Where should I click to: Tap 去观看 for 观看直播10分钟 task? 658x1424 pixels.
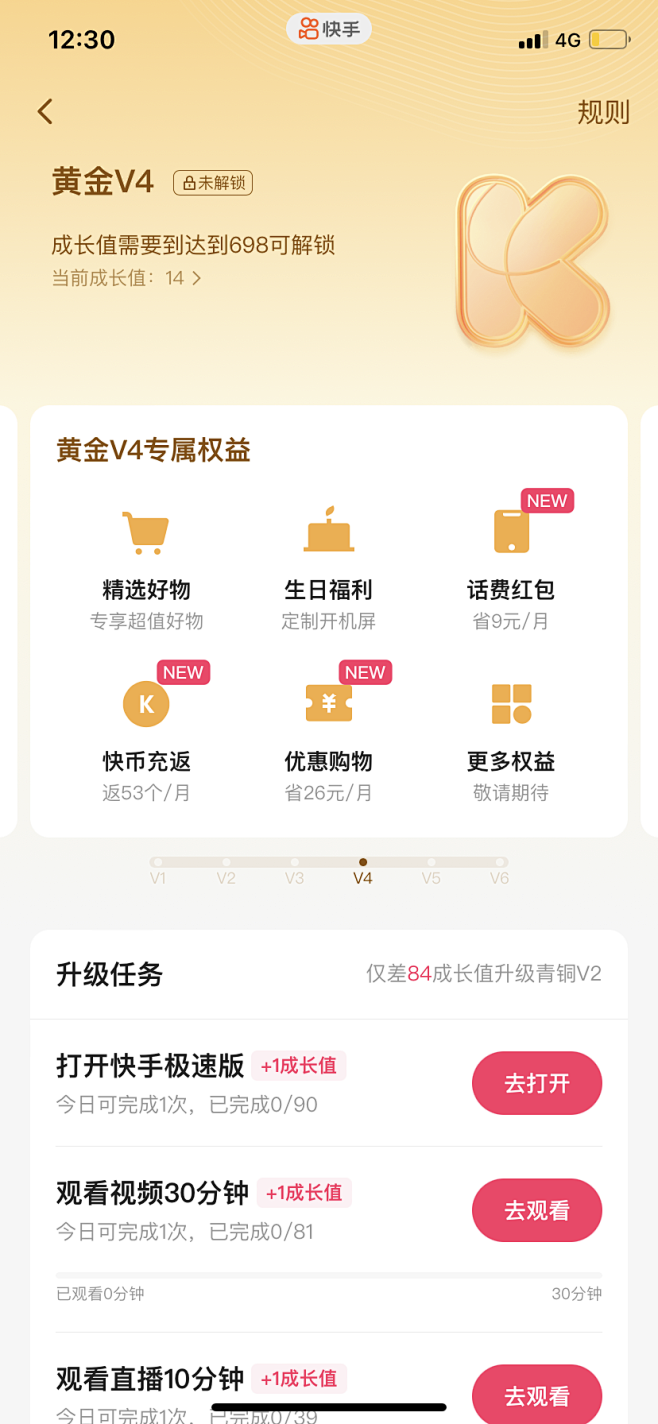[537, 1394]
